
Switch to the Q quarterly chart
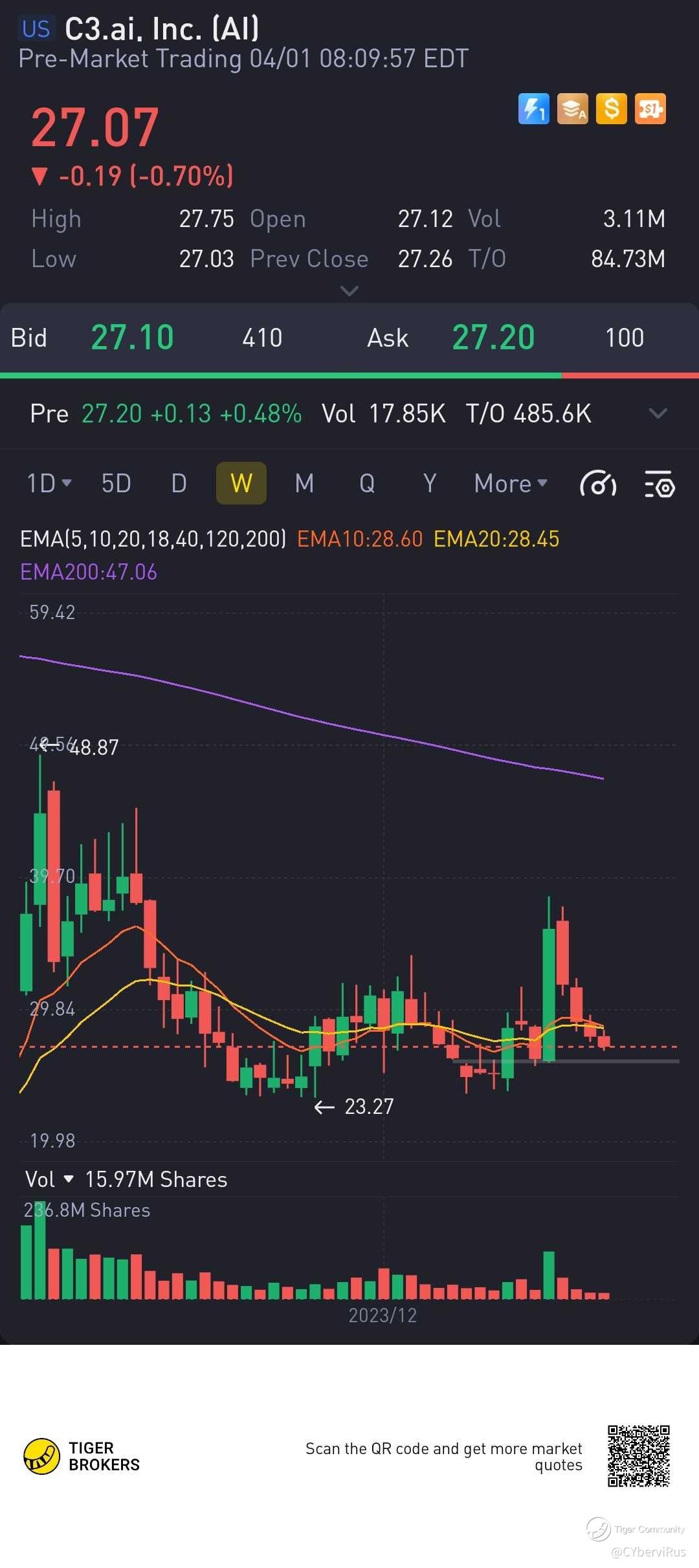(367, 483)
